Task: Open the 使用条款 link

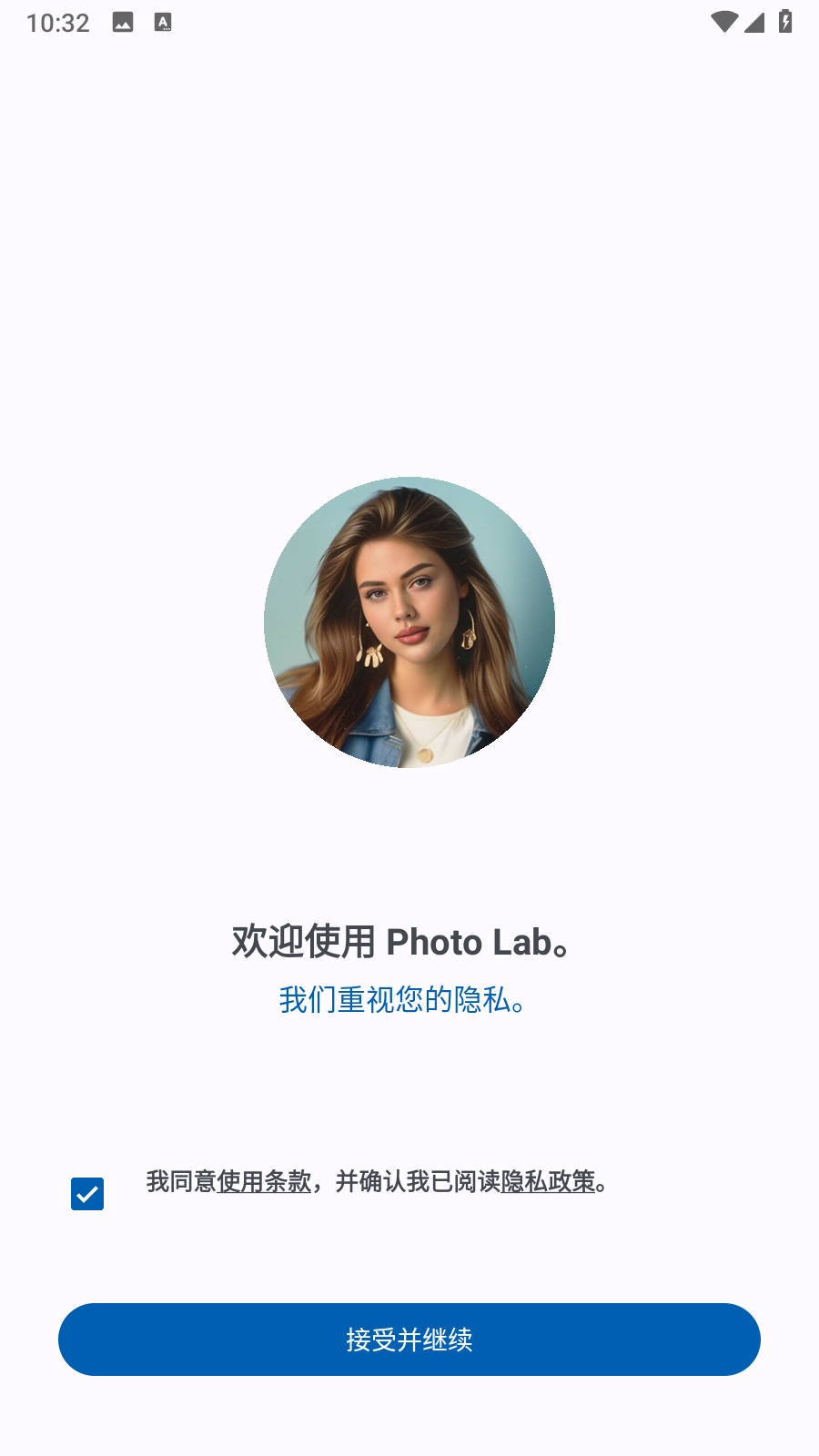Action: 264,1181
